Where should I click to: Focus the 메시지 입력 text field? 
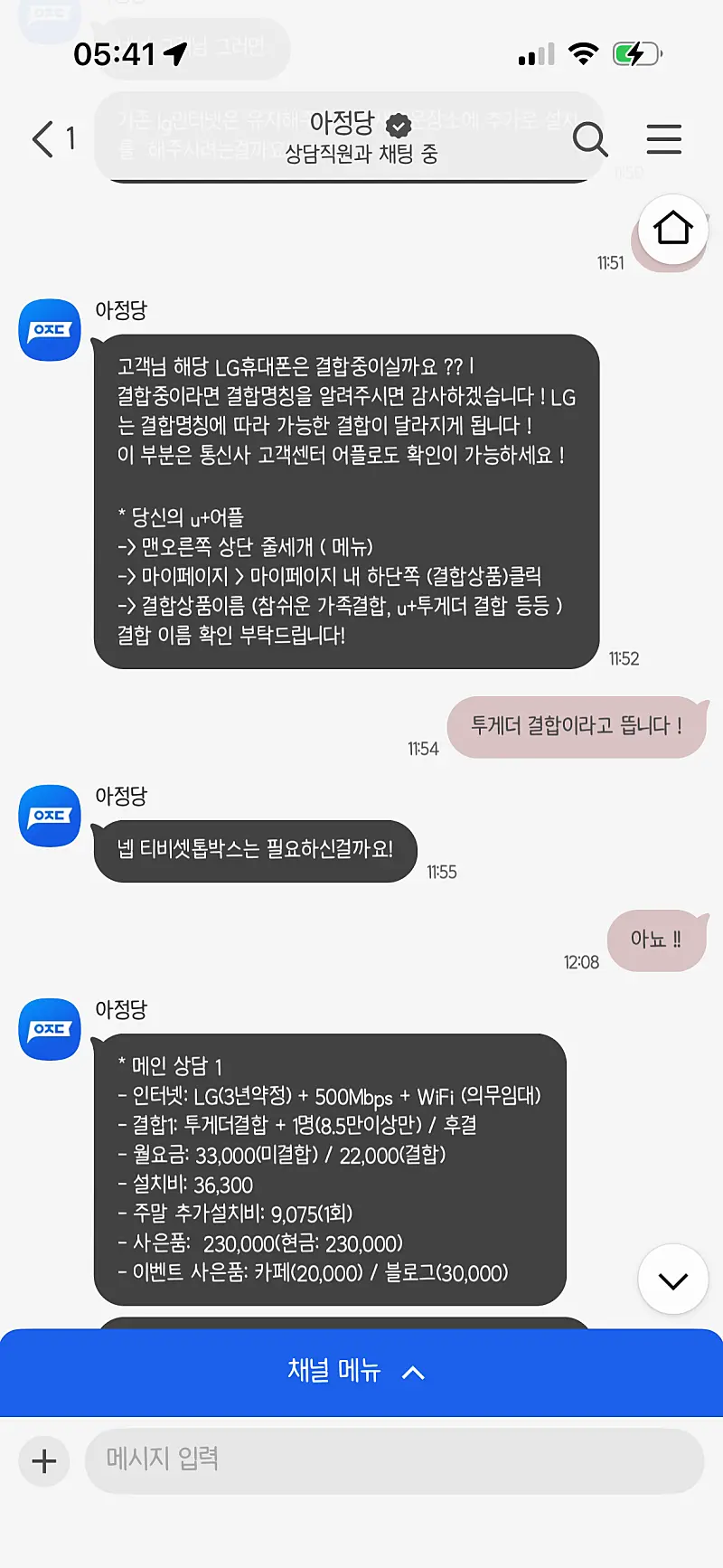pyautogui.click(x=393, y=1460)
